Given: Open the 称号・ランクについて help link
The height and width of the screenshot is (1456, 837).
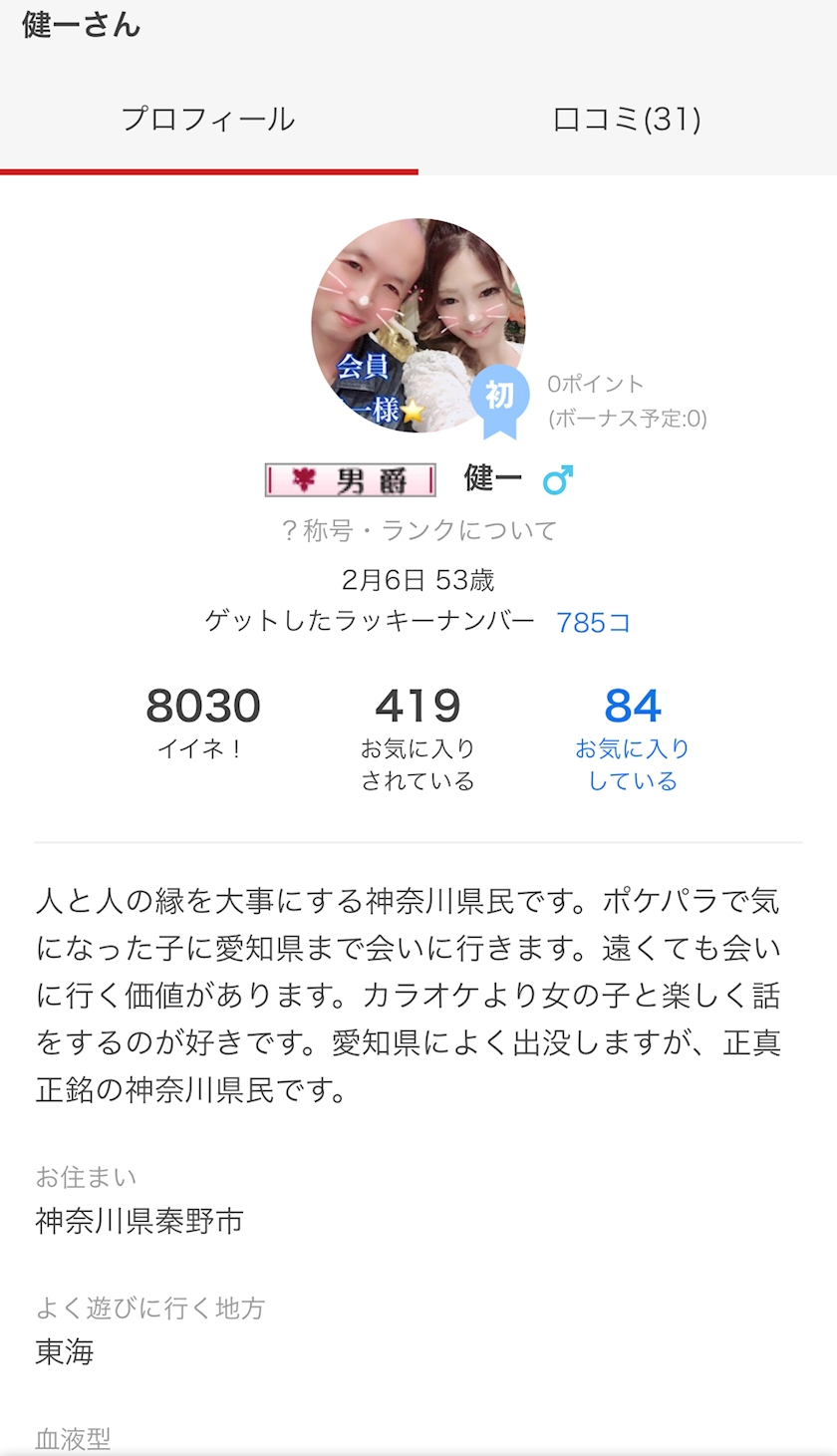Looking at the screenshot, I should (418, 529).
